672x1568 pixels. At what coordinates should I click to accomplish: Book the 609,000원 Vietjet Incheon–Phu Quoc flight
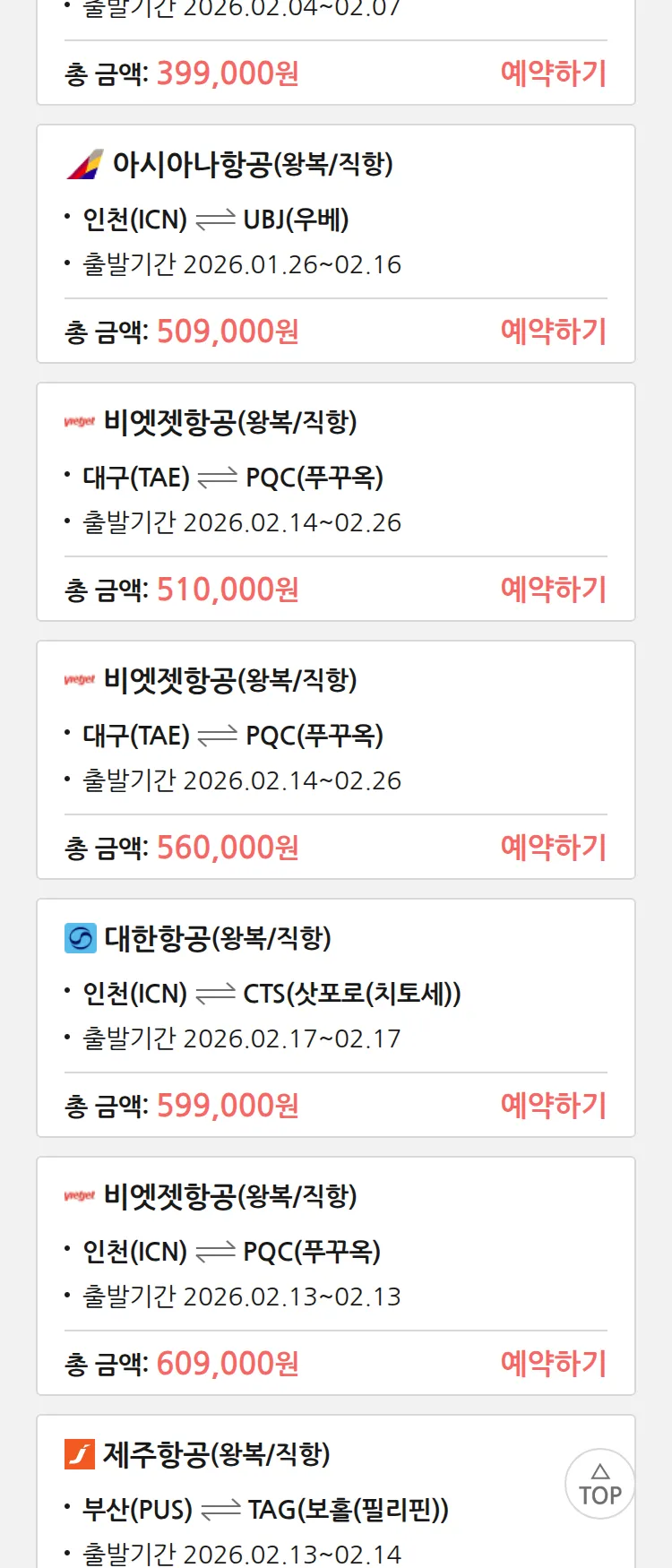(553, 1364)
